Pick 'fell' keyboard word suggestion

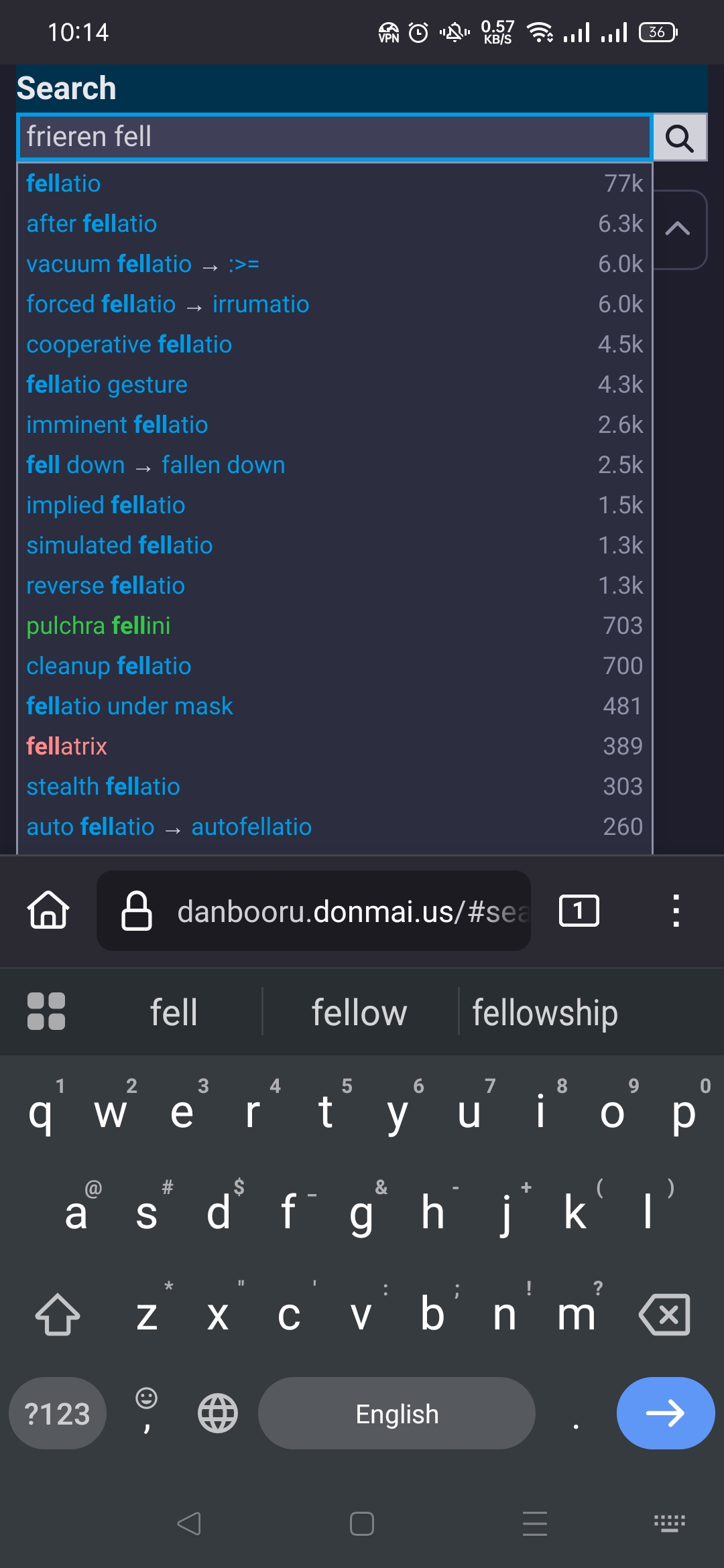(x=174, y=1012)
